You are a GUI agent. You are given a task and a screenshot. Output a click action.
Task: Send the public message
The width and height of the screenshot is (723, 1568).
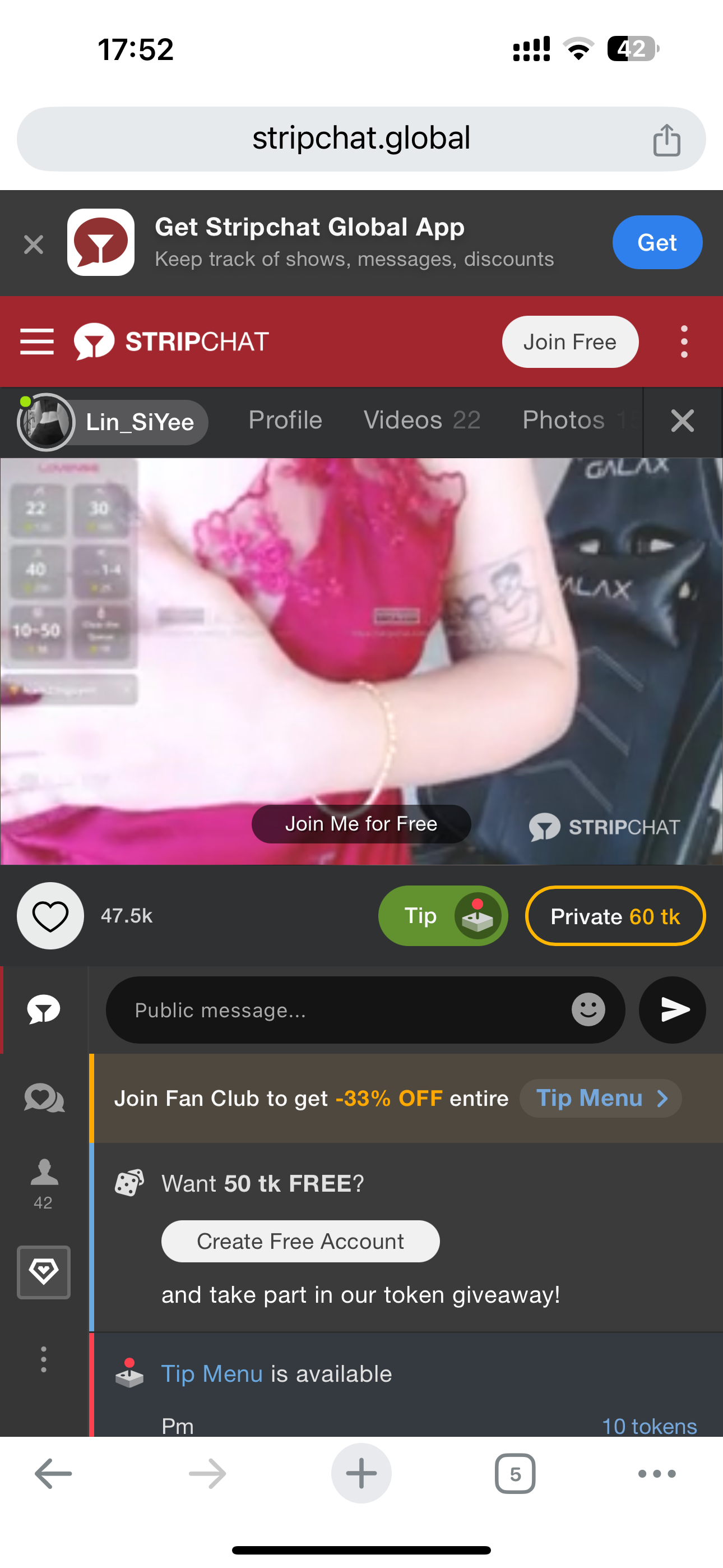673,1010
